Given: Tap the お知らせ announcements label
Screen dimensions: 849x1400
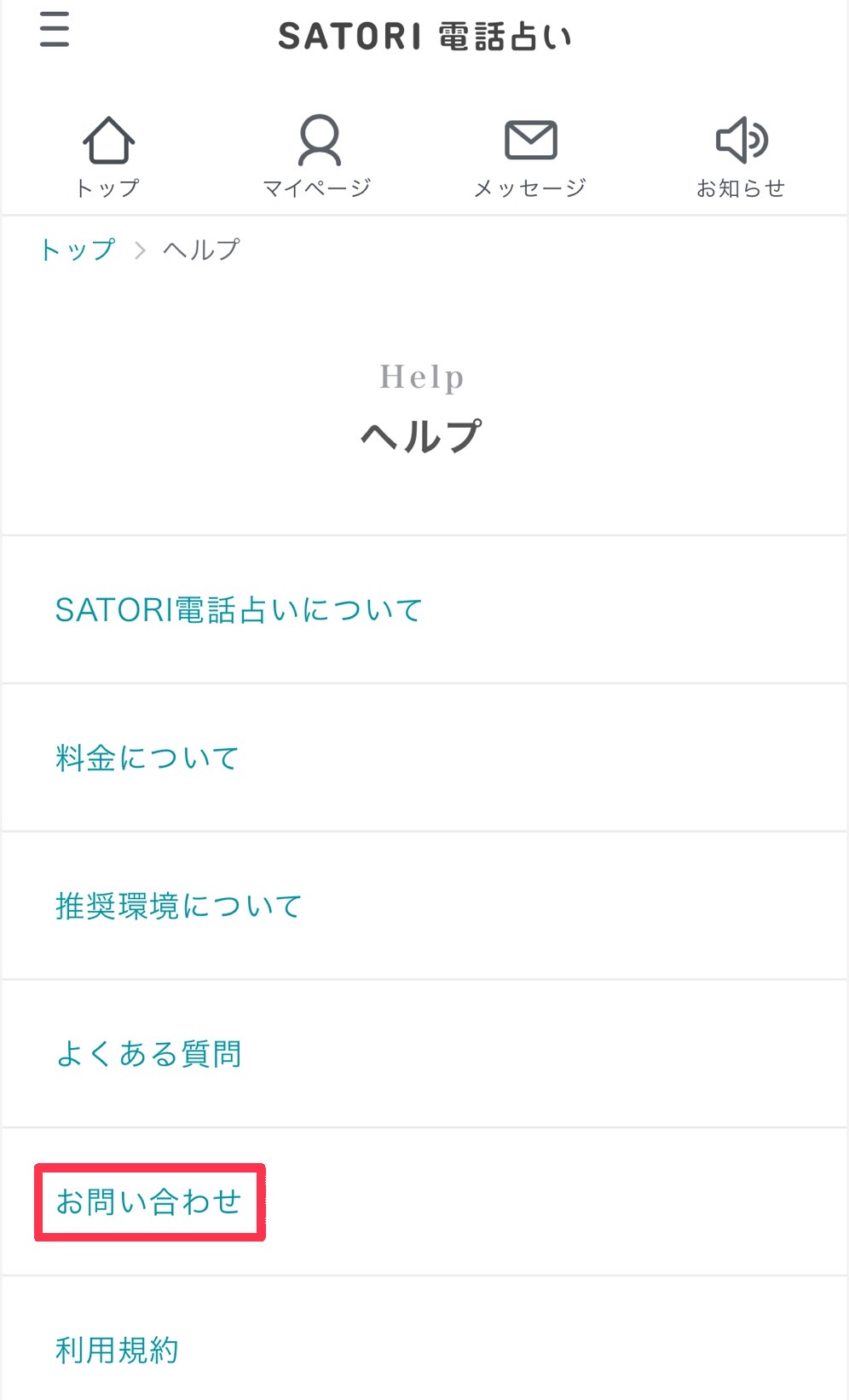Looking at the screenshot, I should pos(742,187).
